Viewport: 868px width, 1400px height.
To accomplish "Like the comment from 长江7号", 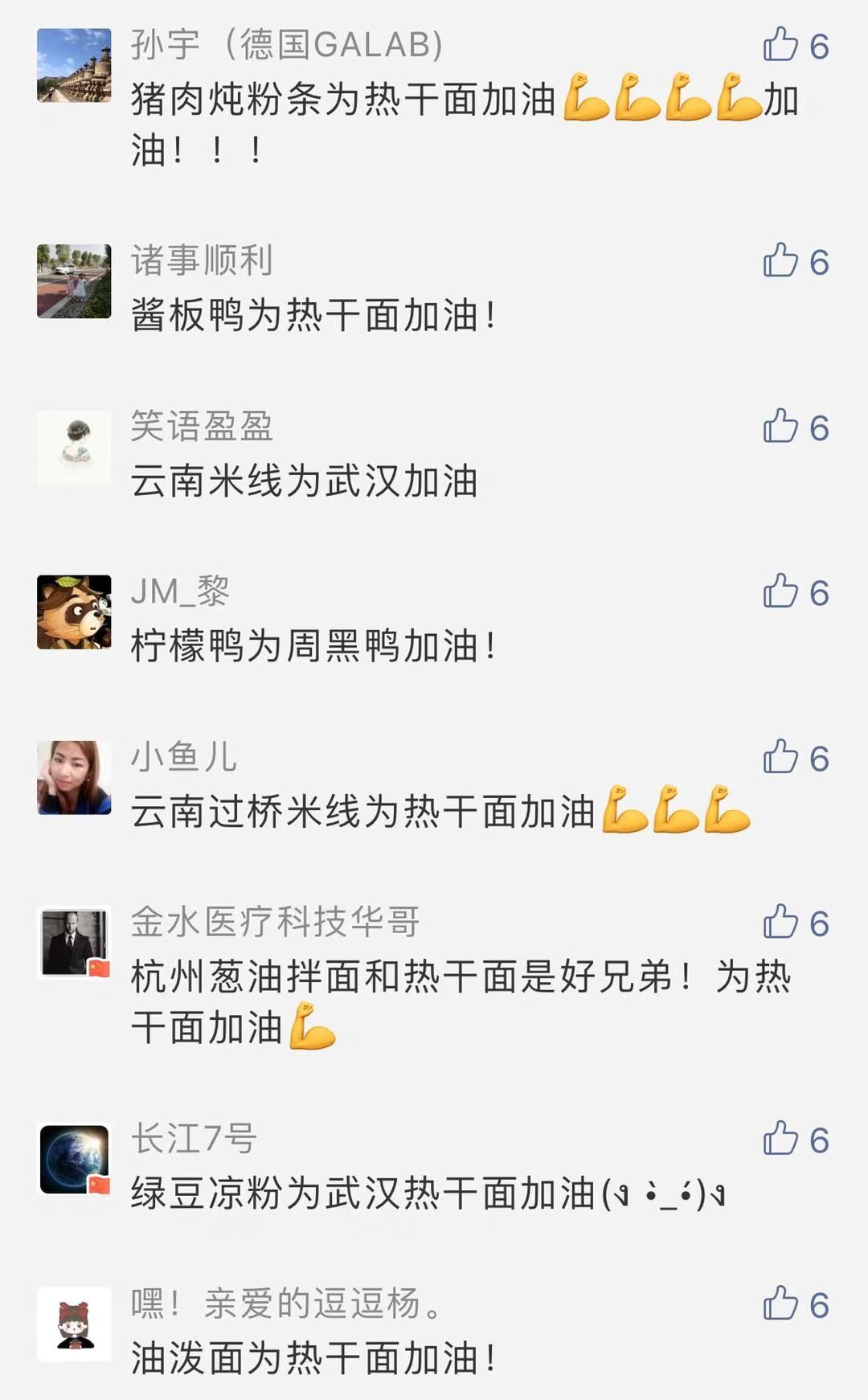I will pyautogui.click(x=780, y=1140).
